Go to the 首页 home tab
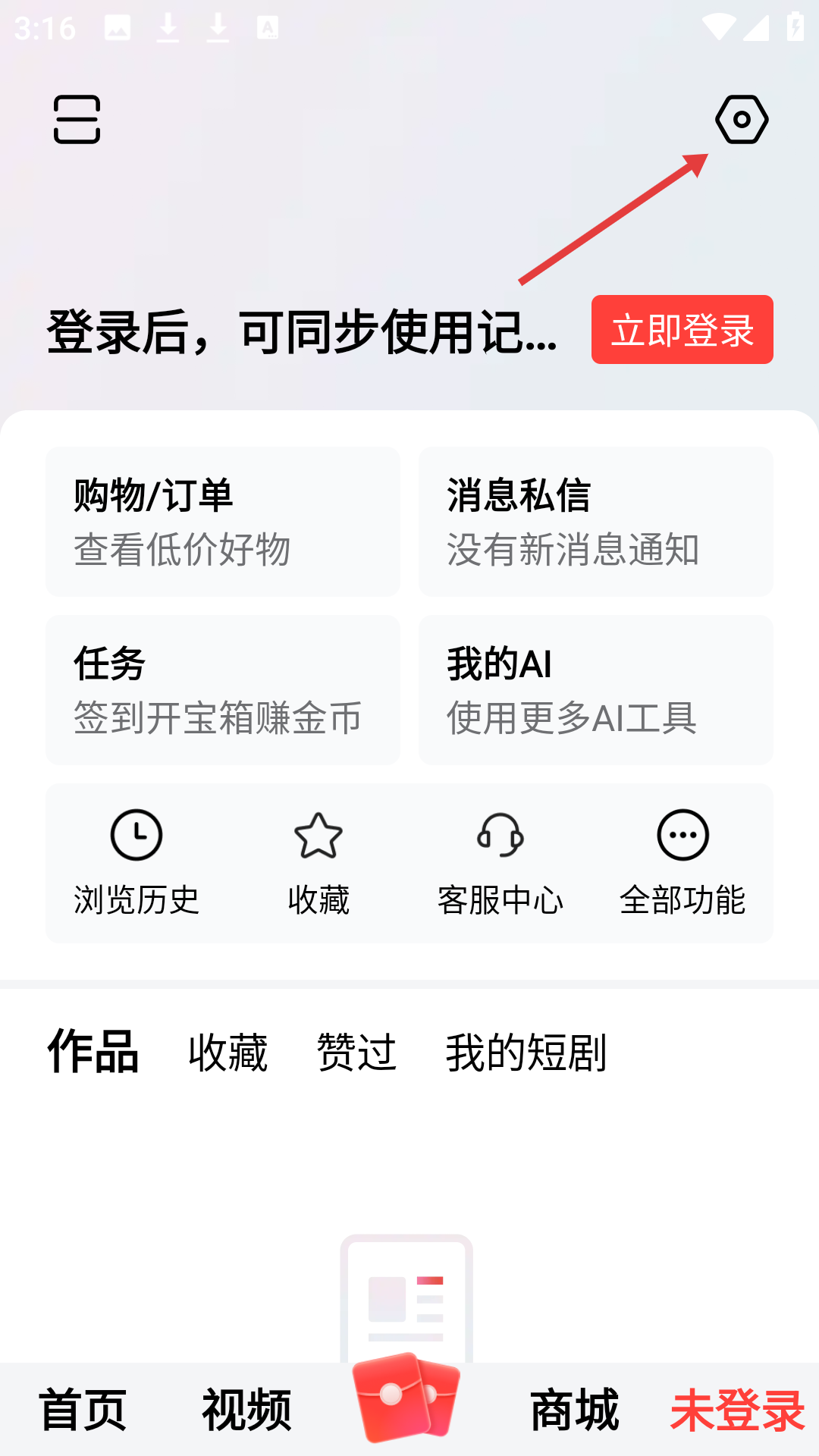819x1456 pixels. tap(82, 1410)
